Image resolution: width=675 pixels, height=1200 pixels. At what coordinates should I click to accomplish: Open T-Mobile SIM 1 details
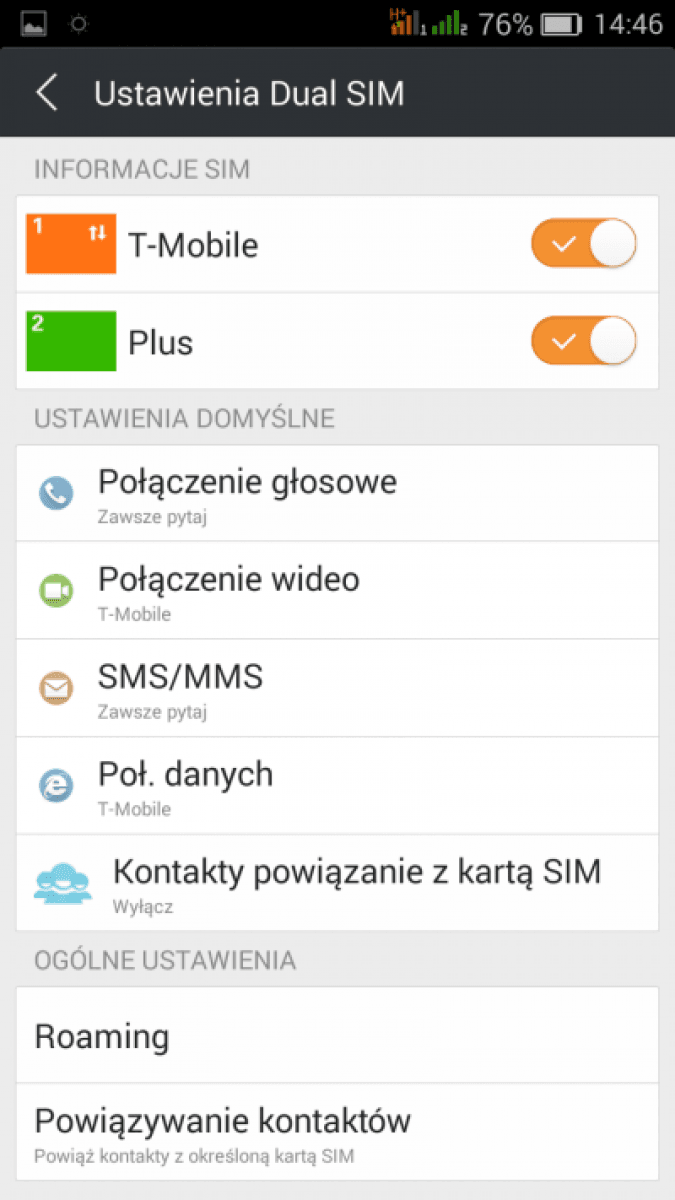[x=270, y=244]
